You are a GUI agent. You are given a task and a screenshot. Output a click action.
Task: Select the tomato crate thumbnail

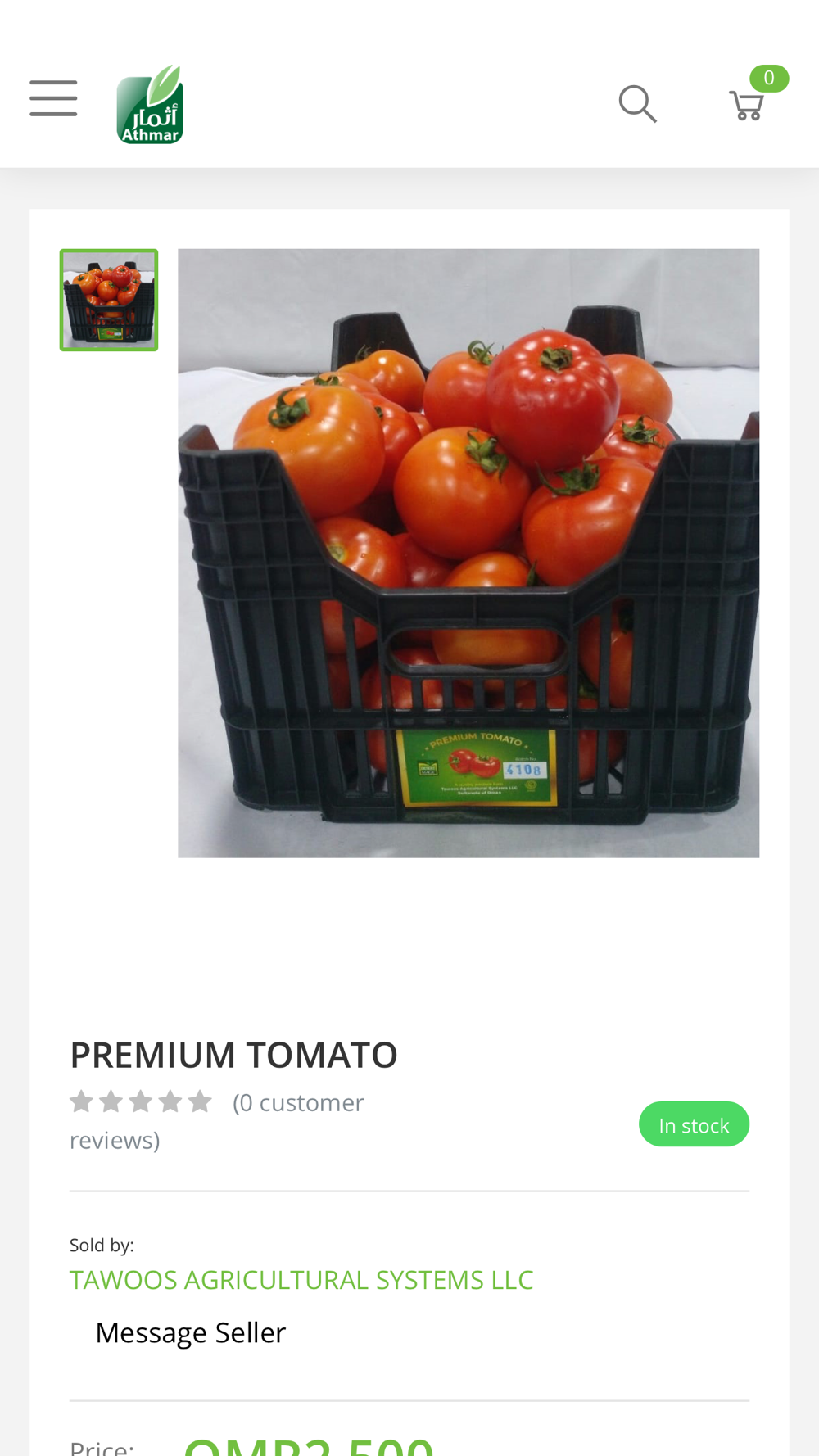pyautogui.click(x=109, y=300)
